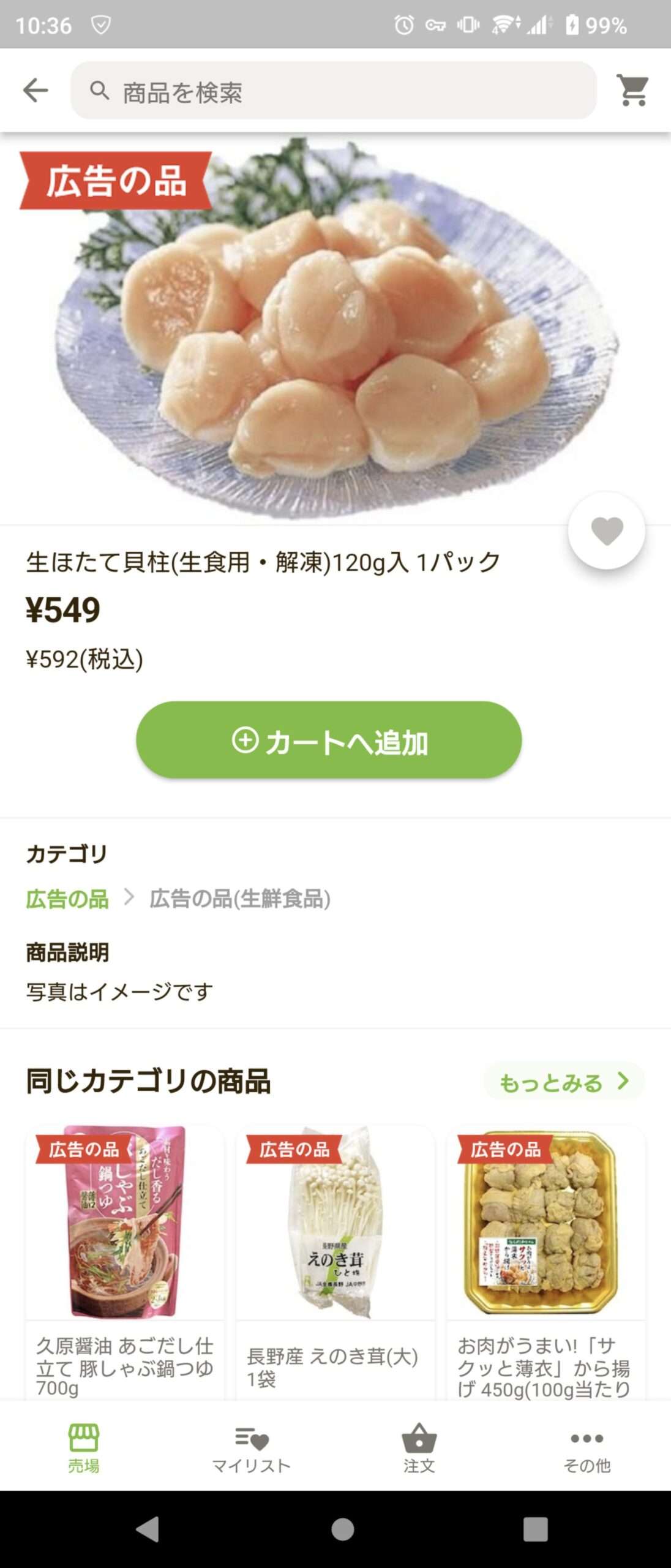Open the その他 tab
The height and width of the screenshot is (1568, 671).
(x=587, y=1448)
